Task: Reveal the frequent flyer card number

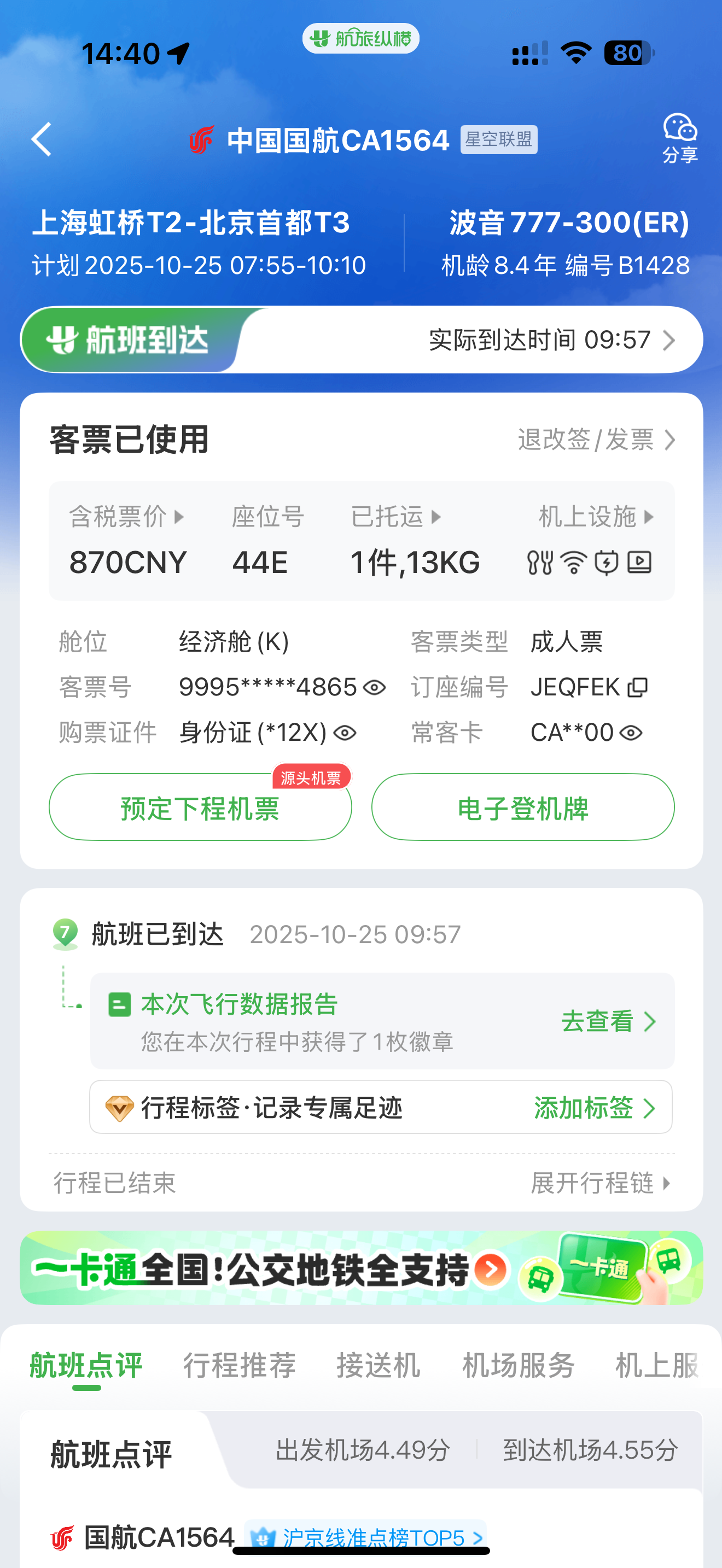Action: pyautogui.click(x=631, y=733)
